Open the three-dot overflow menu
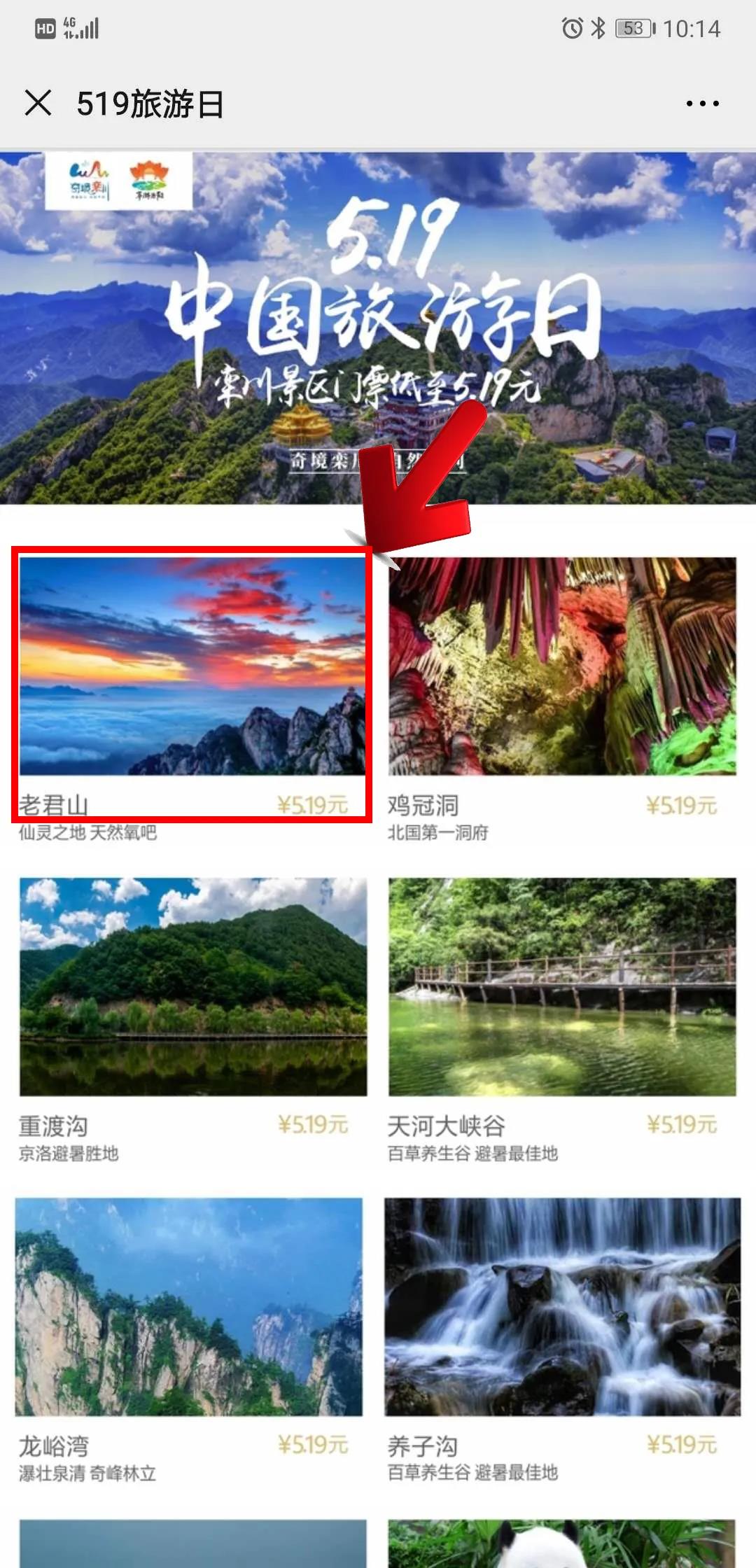The height and width of the screenshot is (1568, 756). 702,104
